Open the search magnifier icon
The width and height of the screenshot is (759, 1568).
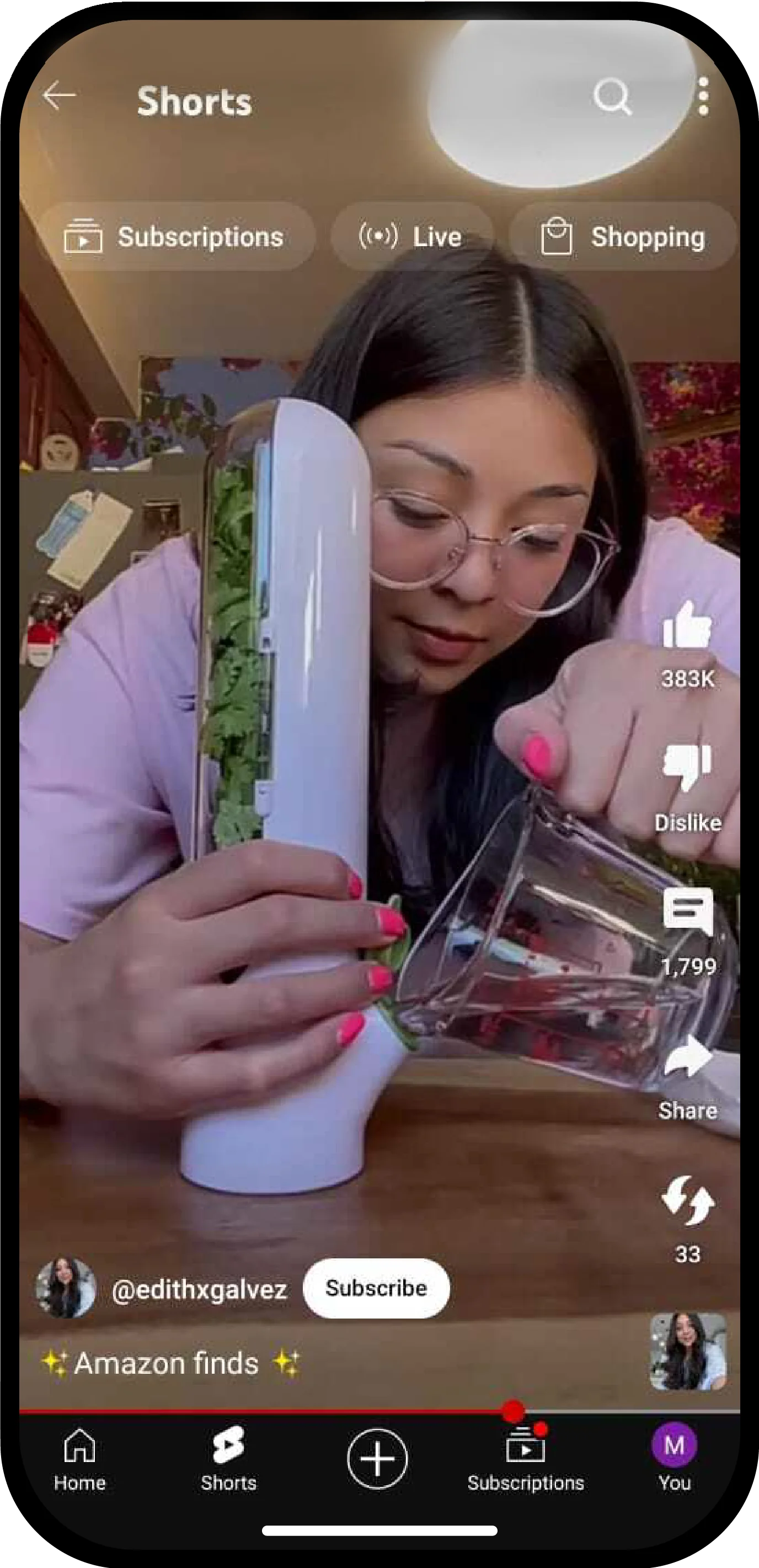612,96
